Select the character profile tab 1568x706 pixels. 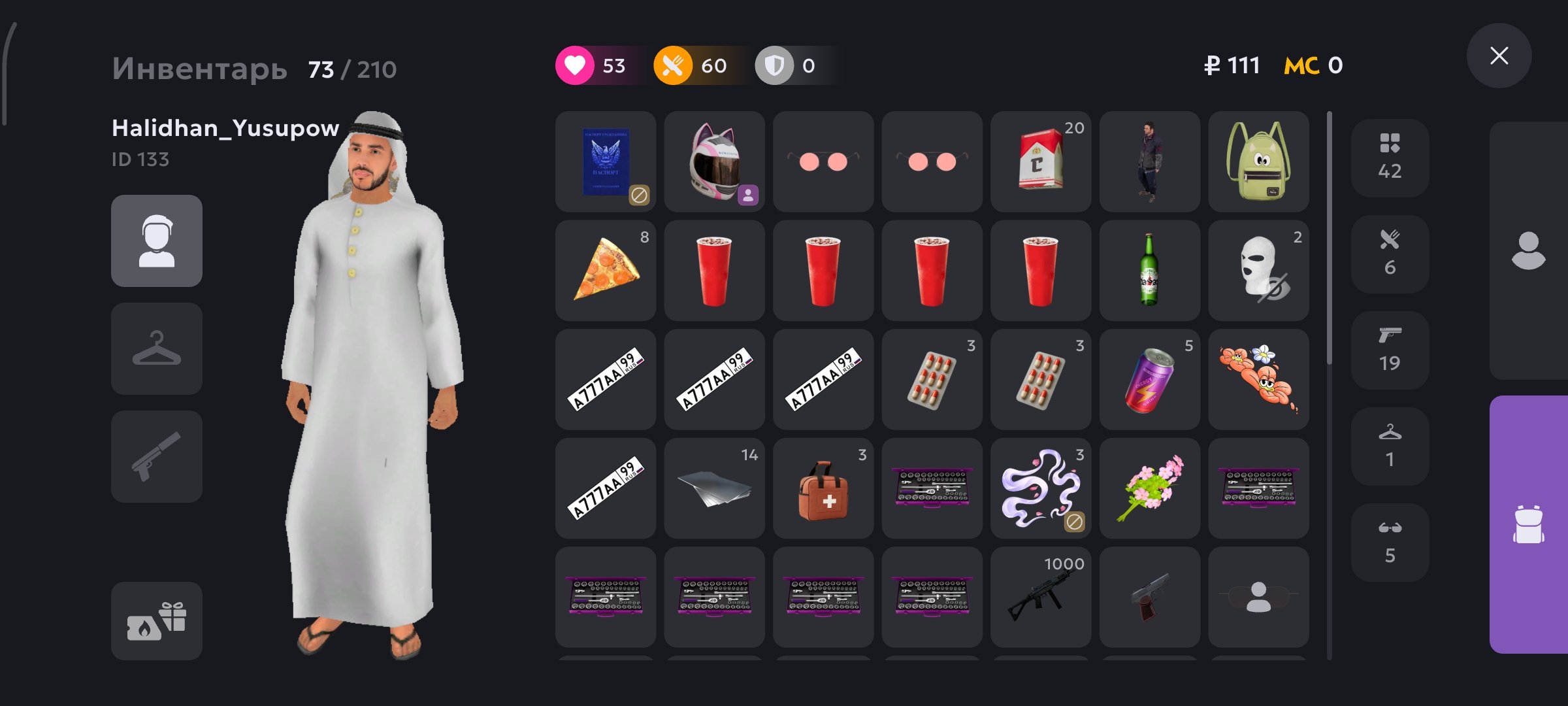157,241
